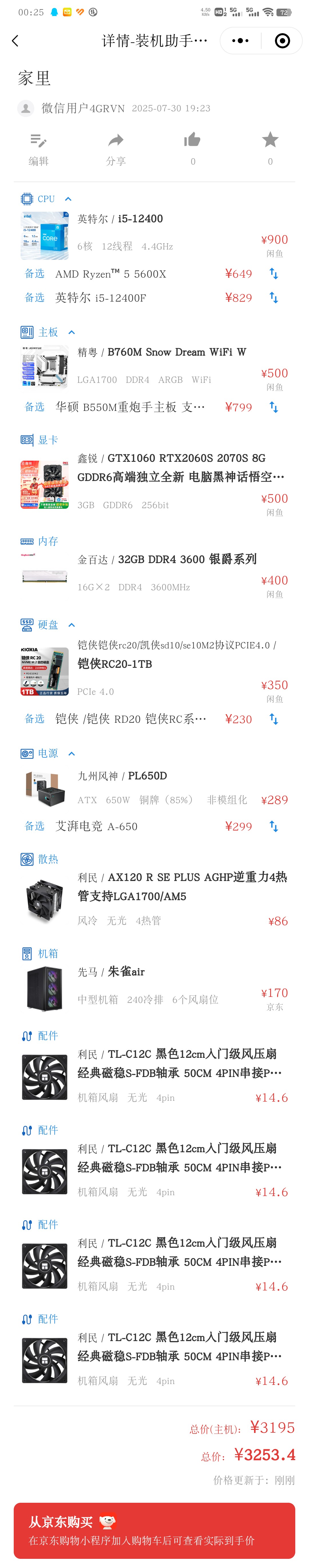The height and width of the screenshot is (1568, 309).
Task: Go back using the top-left arrow
Action: click(x=15, y=41)
